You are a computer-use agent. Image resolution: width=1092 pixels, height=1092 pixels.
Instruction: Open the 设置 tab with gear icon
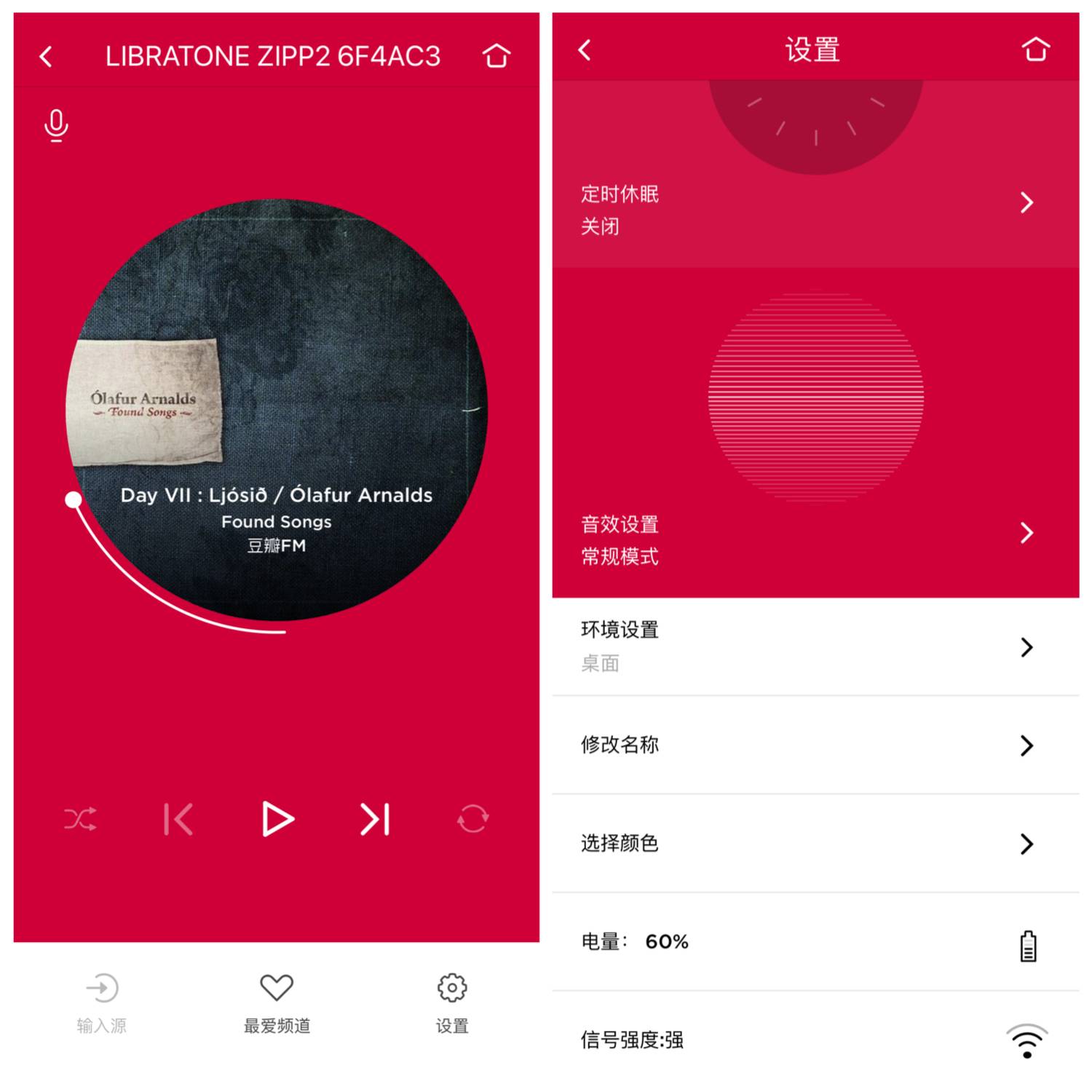point(452,1003)
